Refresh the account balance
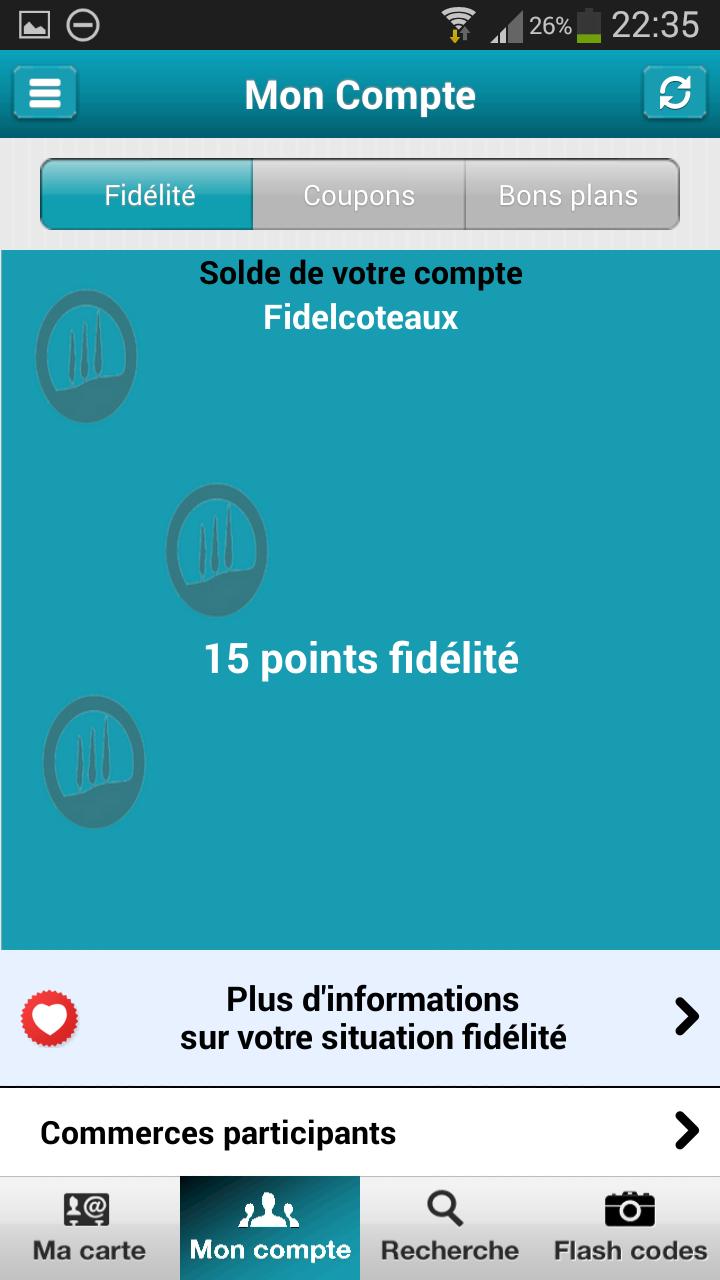Image resolution: width=720 pixels, height=1280 pixels. pos(675,94)
